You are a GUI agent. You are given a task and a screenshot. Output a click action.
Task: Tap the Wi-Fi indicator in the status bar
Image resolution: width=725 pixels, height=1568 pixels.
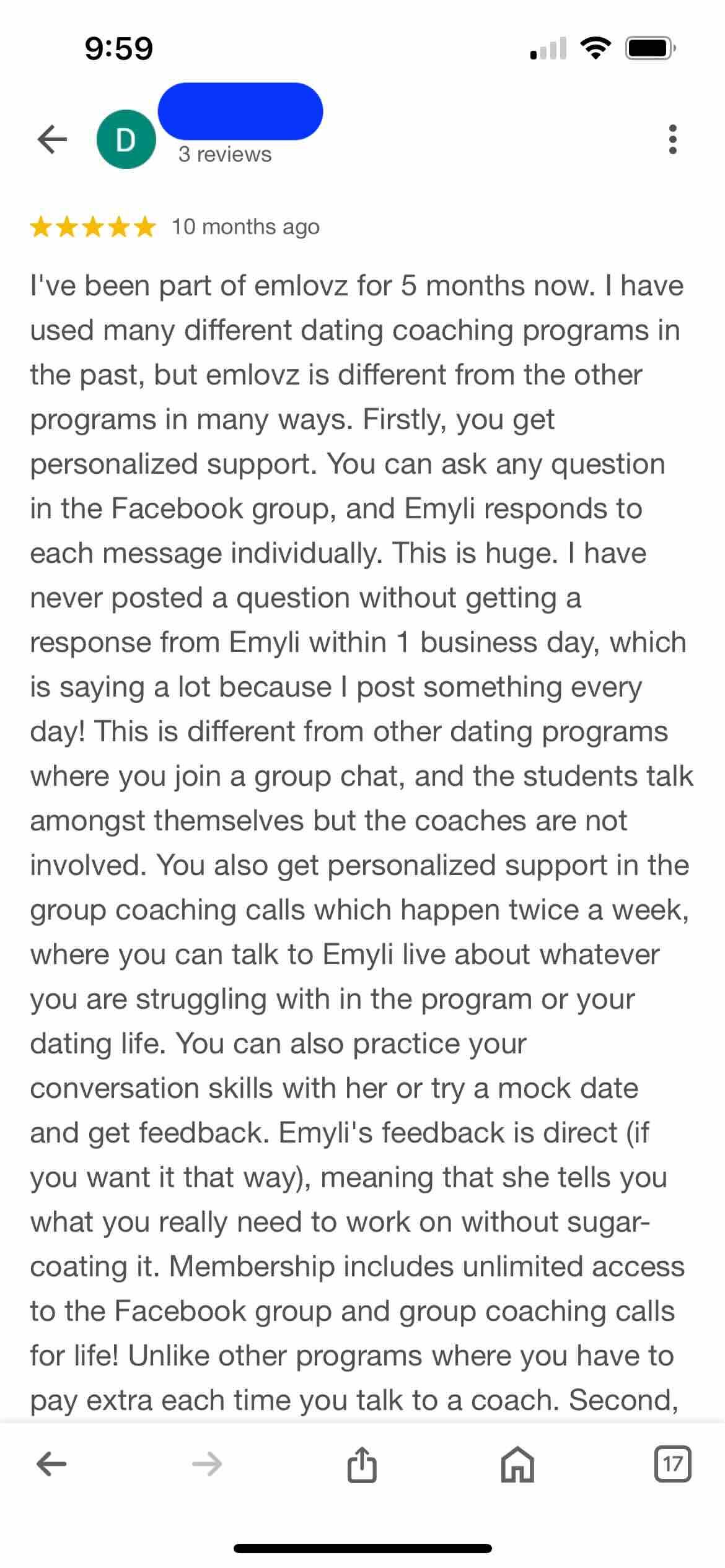click(x=597, y=46)
